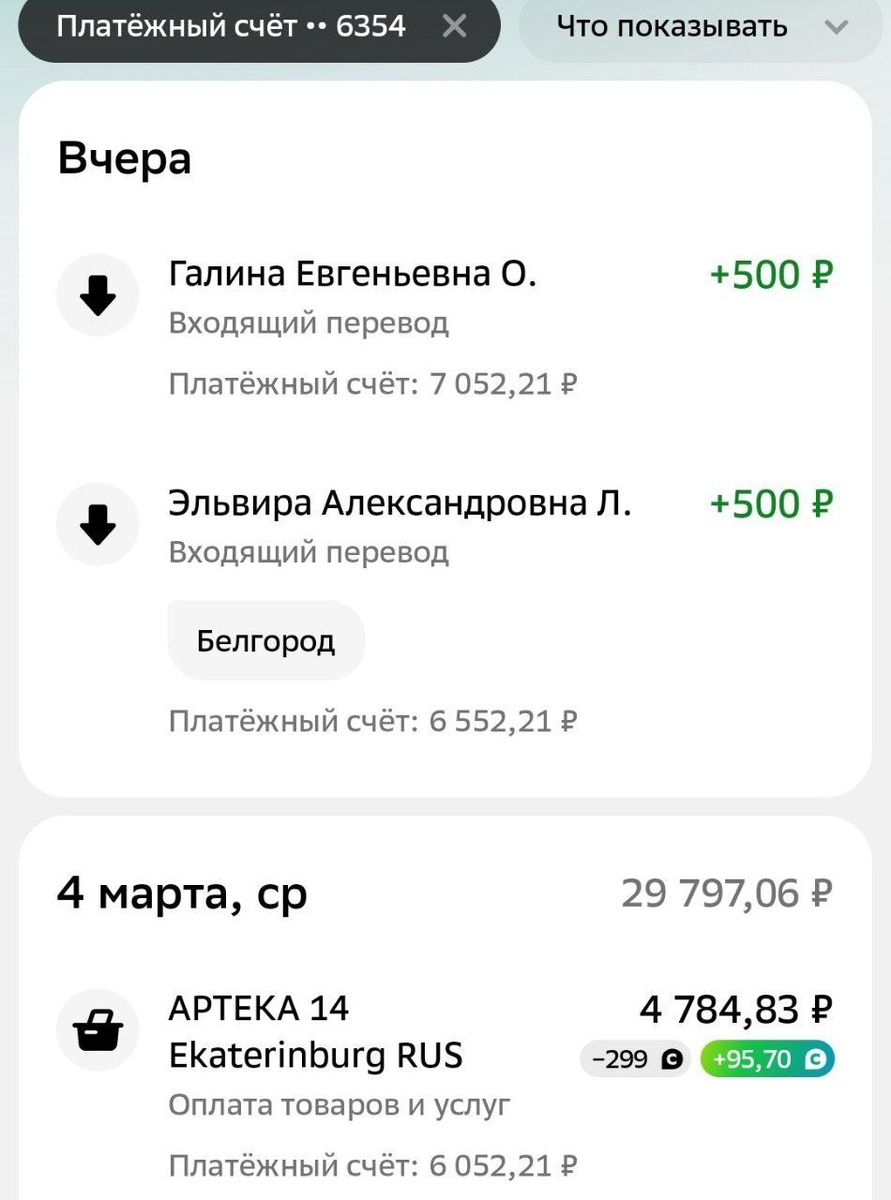This screenshot has width=891, height=1200.
Task: Click the incoming transfer arrow for Эльвира Александровна Л.
Action: point(97,523)
